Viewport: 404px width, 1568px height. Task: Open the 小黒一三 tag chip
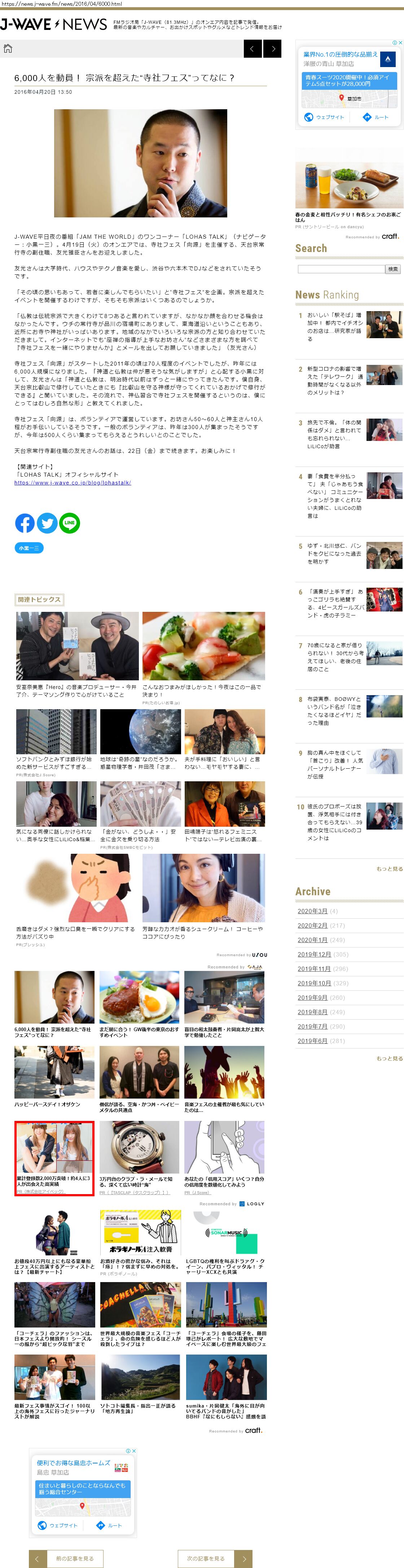click(28, 548)
